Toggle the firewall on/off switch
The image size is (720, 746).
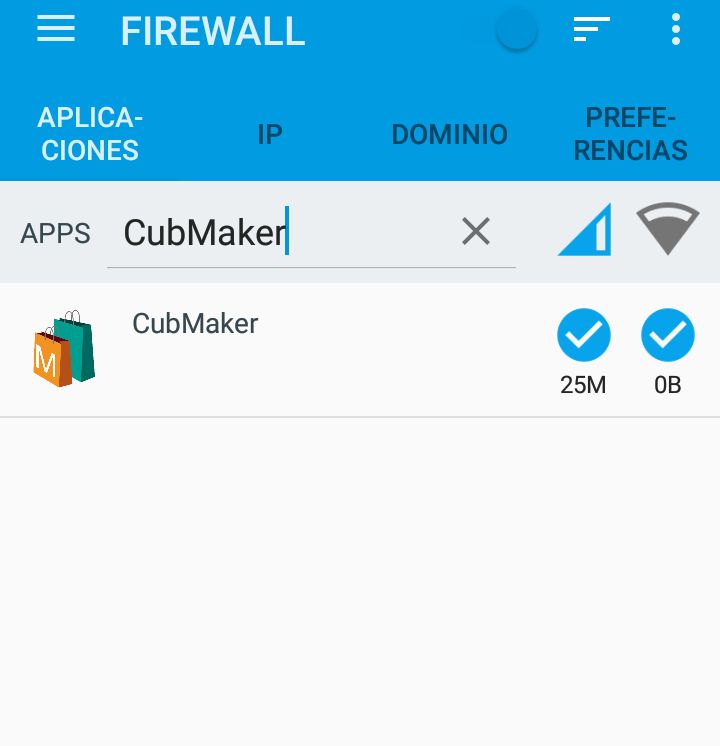point(517,31)
